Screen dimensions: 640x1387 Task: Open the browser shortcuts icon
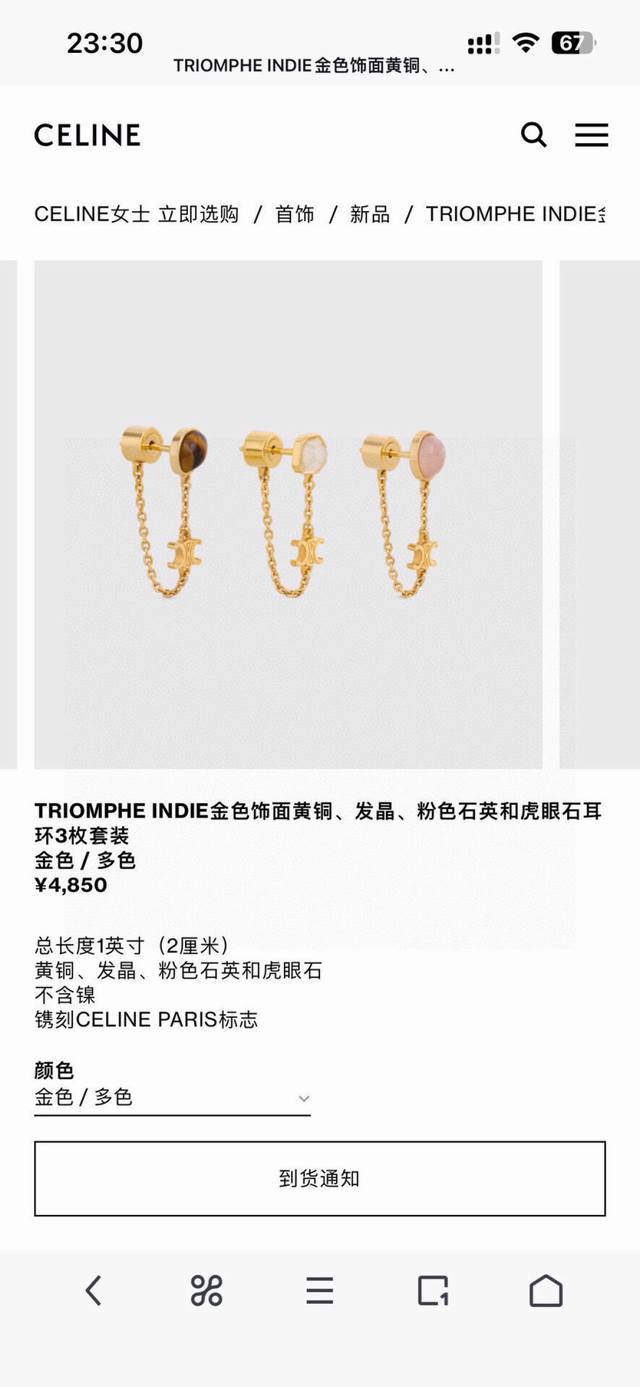point(206,1291)
